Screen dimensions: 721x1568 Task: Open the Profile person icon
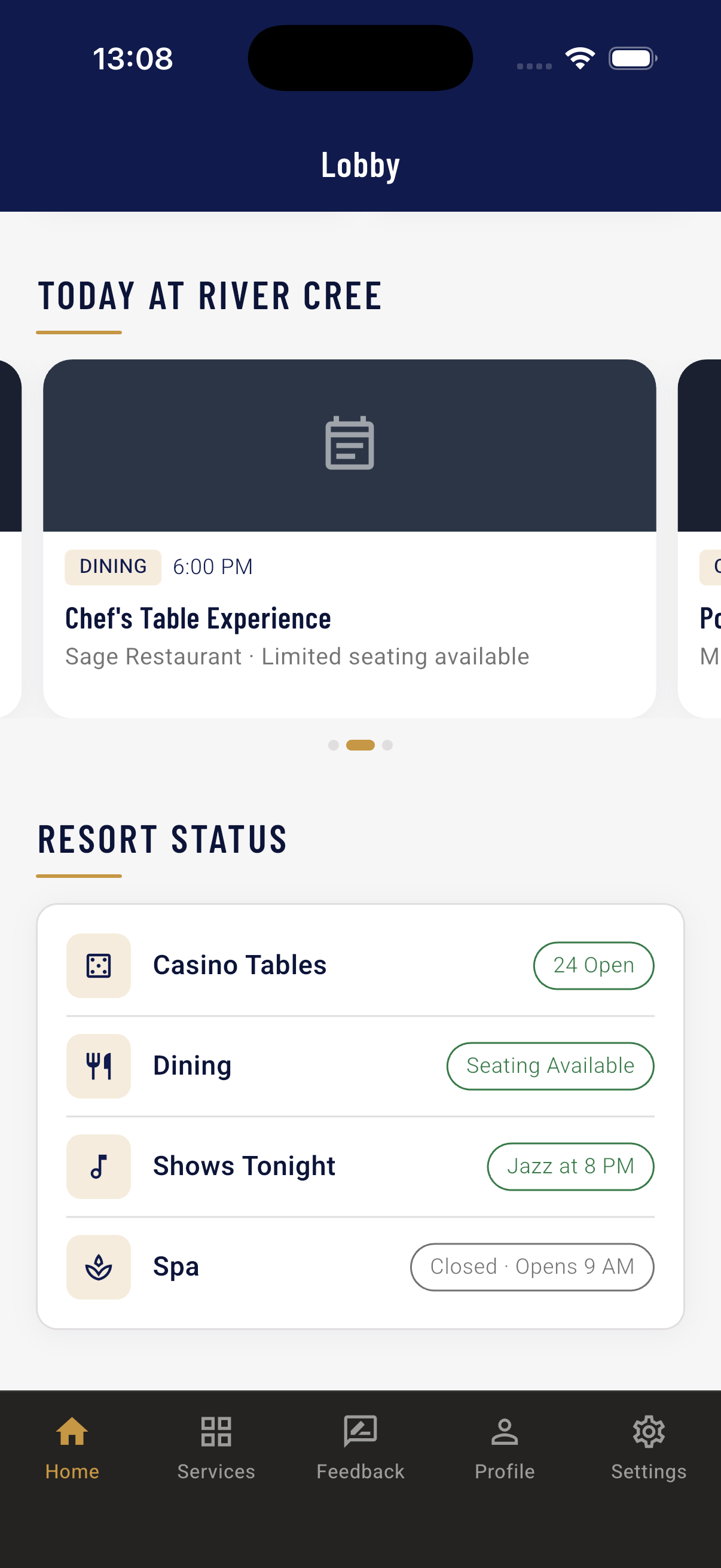[505, 1430]
